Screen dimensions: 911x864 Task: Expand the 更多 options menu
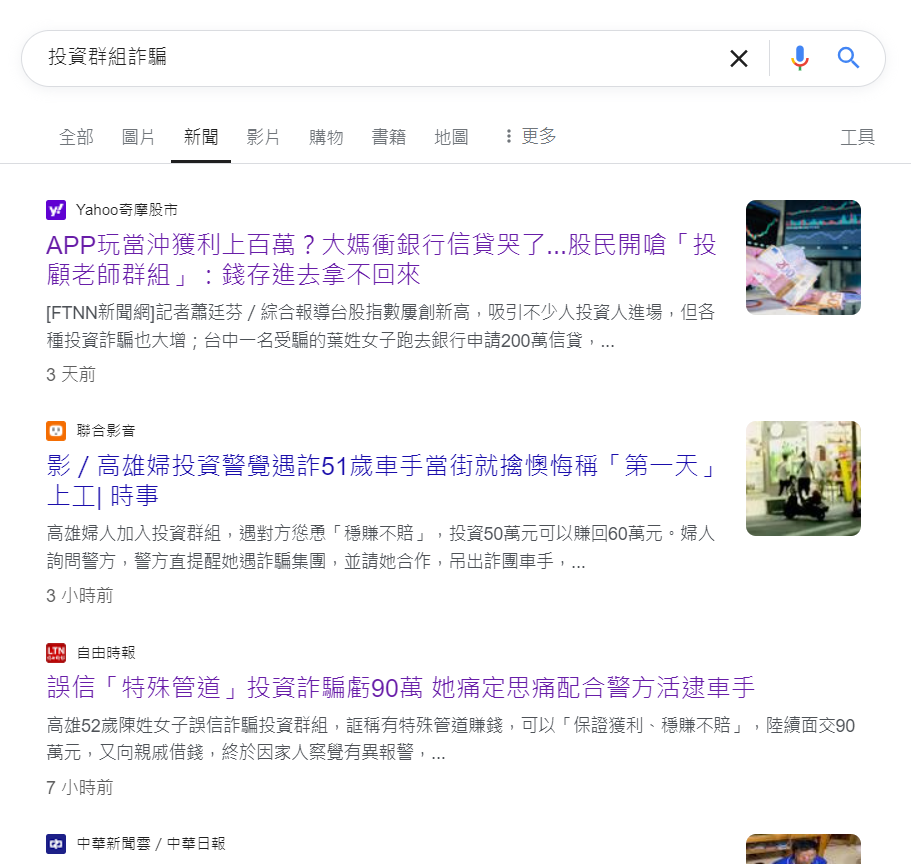click(x=530, y=136)
